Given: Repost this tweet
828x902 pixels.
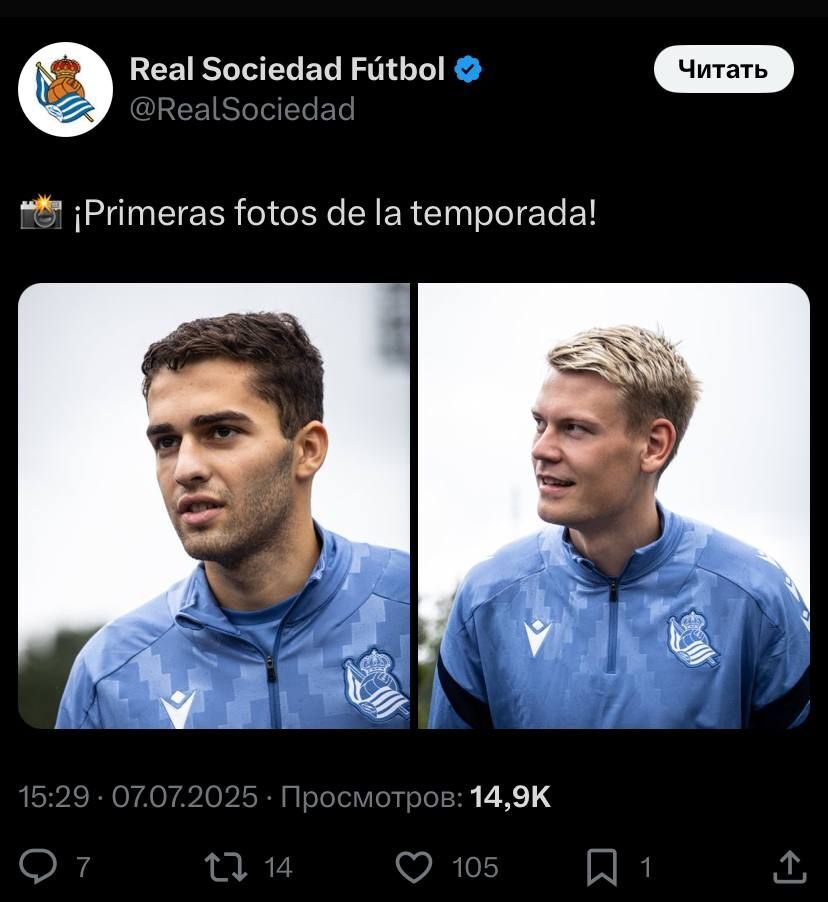Looking at the screenshot, I should [x=224, y=866].
